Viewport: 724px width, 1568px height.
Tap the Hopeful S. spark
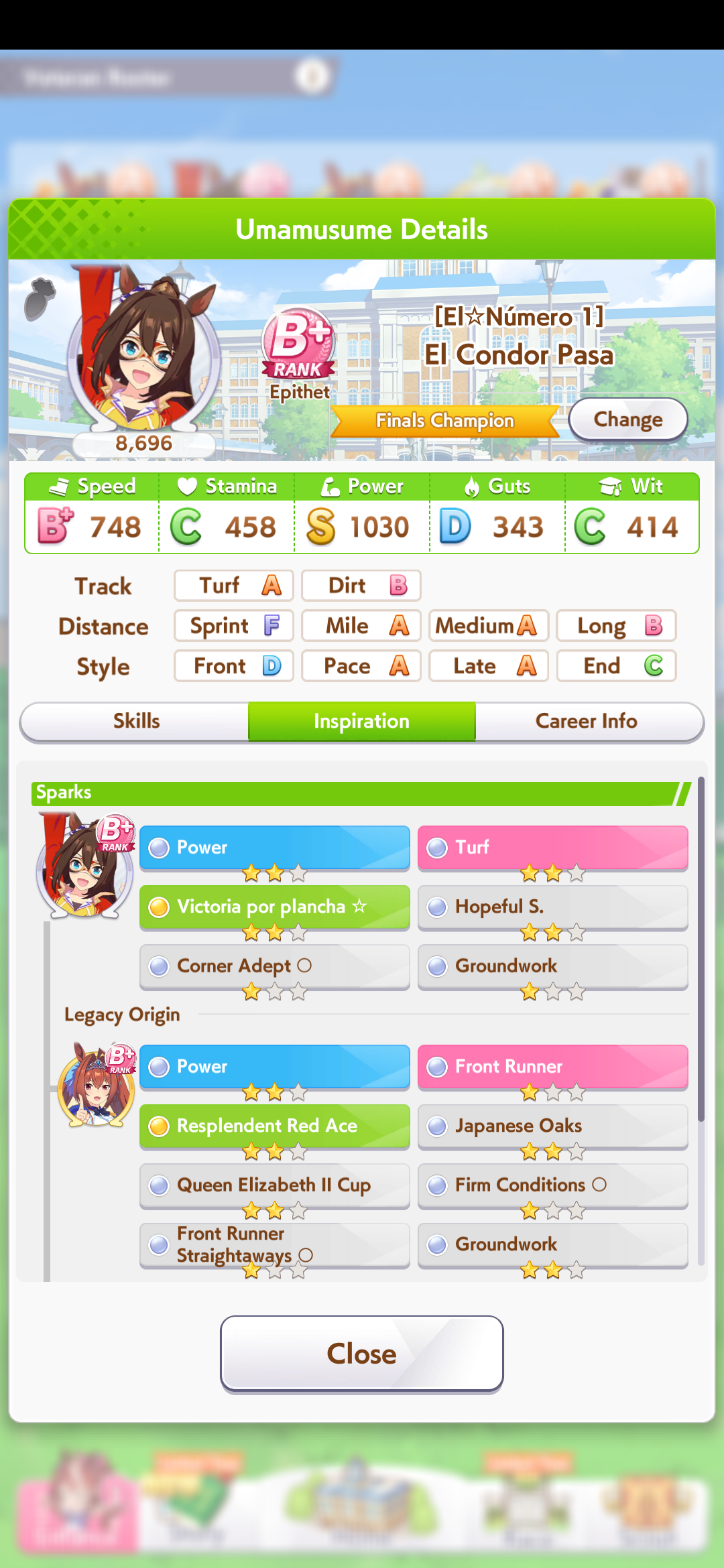[553, 907]
